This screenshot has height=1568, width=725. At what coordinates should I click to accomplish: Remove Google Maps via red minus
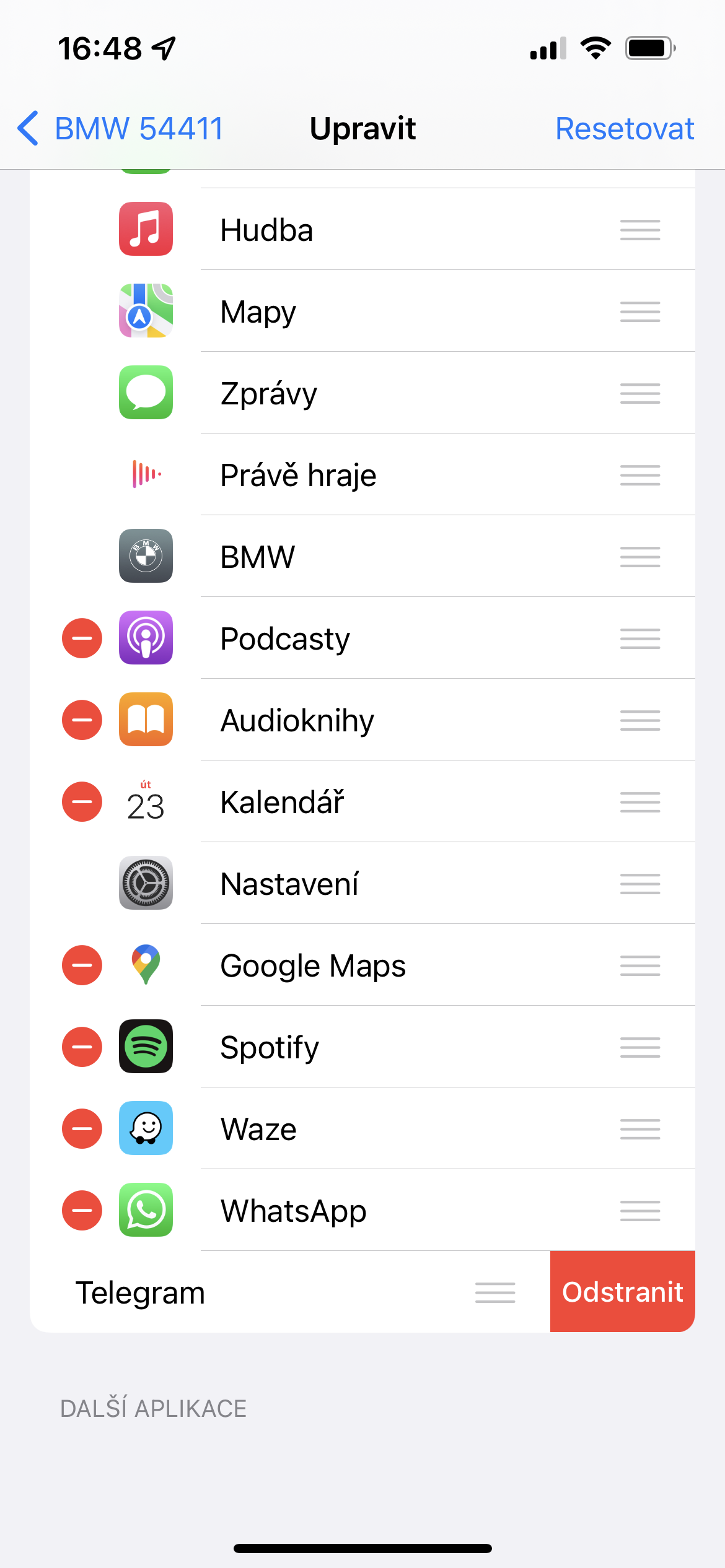tap(82, 965)
